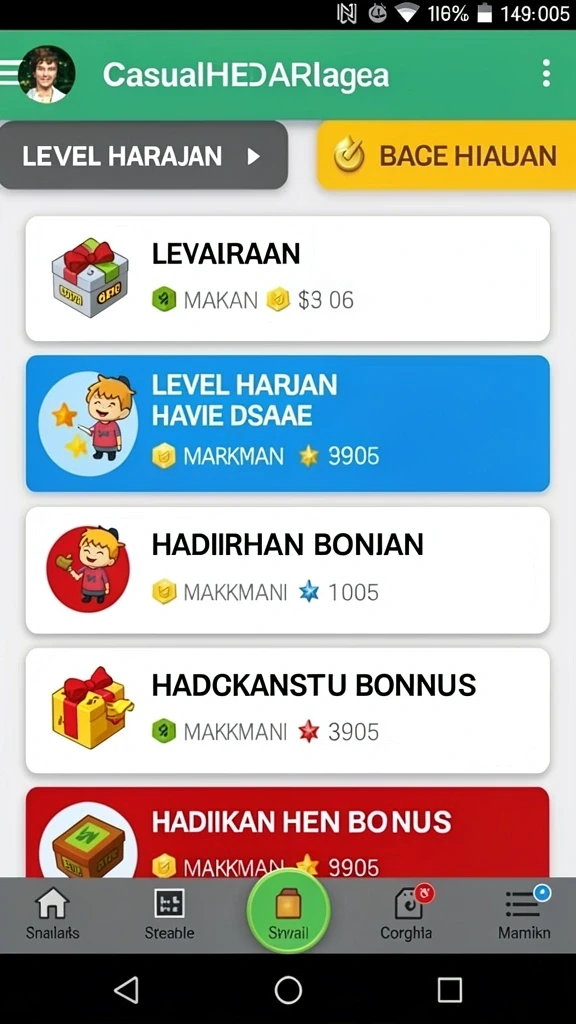Tap the yellow BACE HIAUAN button
This screenshot has height=1024, width=576.
(x=447, y=155)
